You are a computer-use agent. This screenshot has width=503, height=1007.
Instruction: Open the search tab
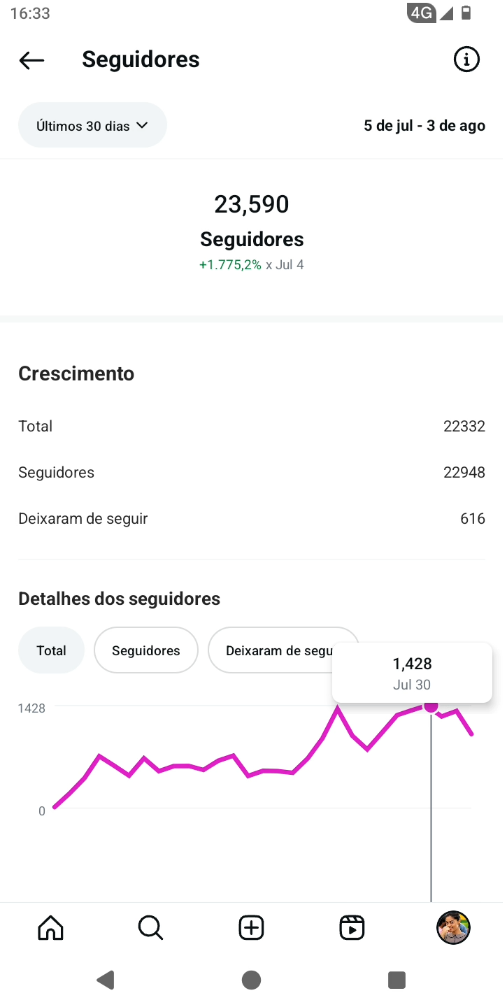151,928
